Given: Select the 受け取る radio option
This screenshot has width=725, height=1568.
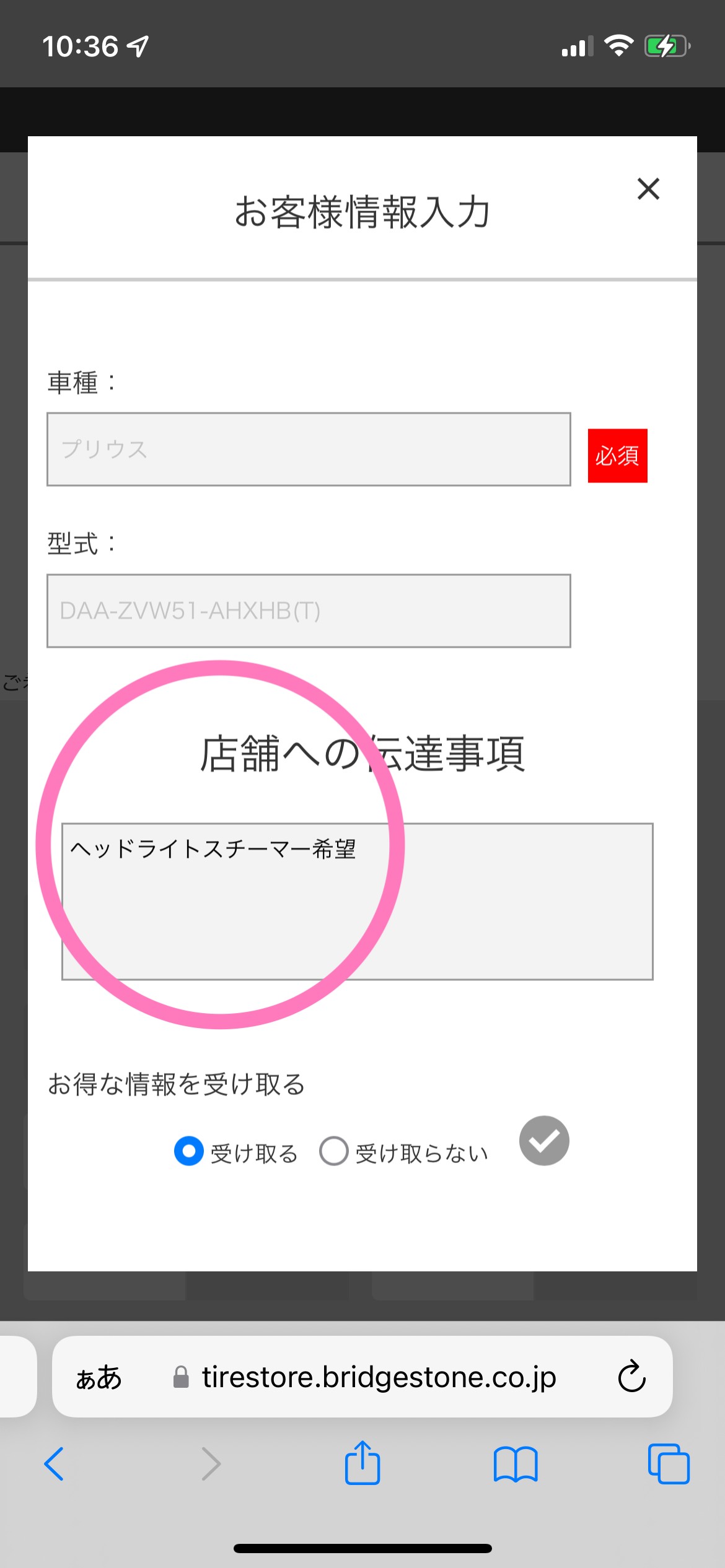Looking at the screenshot, I should coord(189,1151).
